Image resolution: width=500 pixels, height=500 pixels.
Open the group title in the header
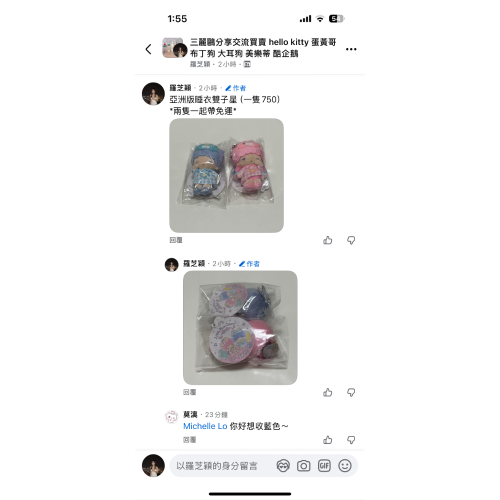[x=263, y=48]
